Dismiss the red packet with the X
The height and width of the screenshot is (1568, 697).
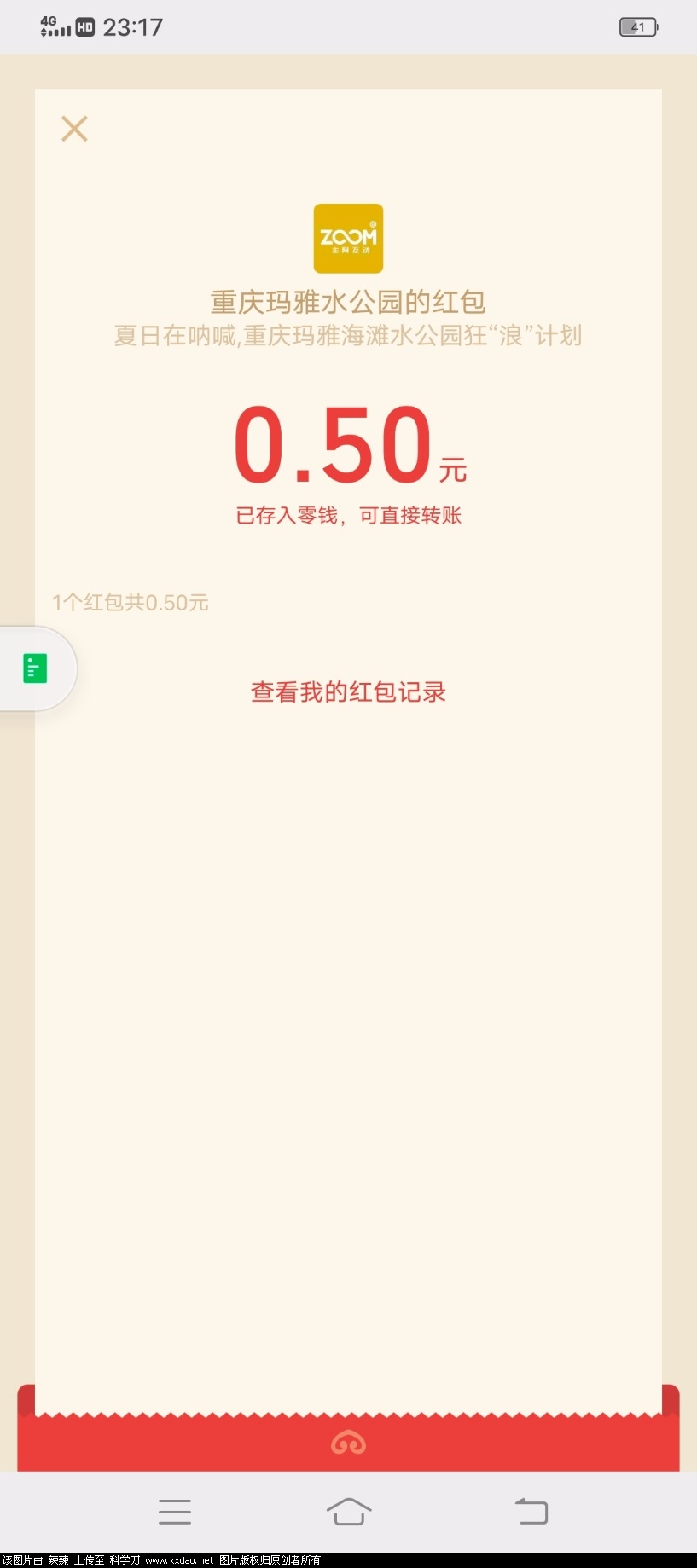click(x=74, y=128)
